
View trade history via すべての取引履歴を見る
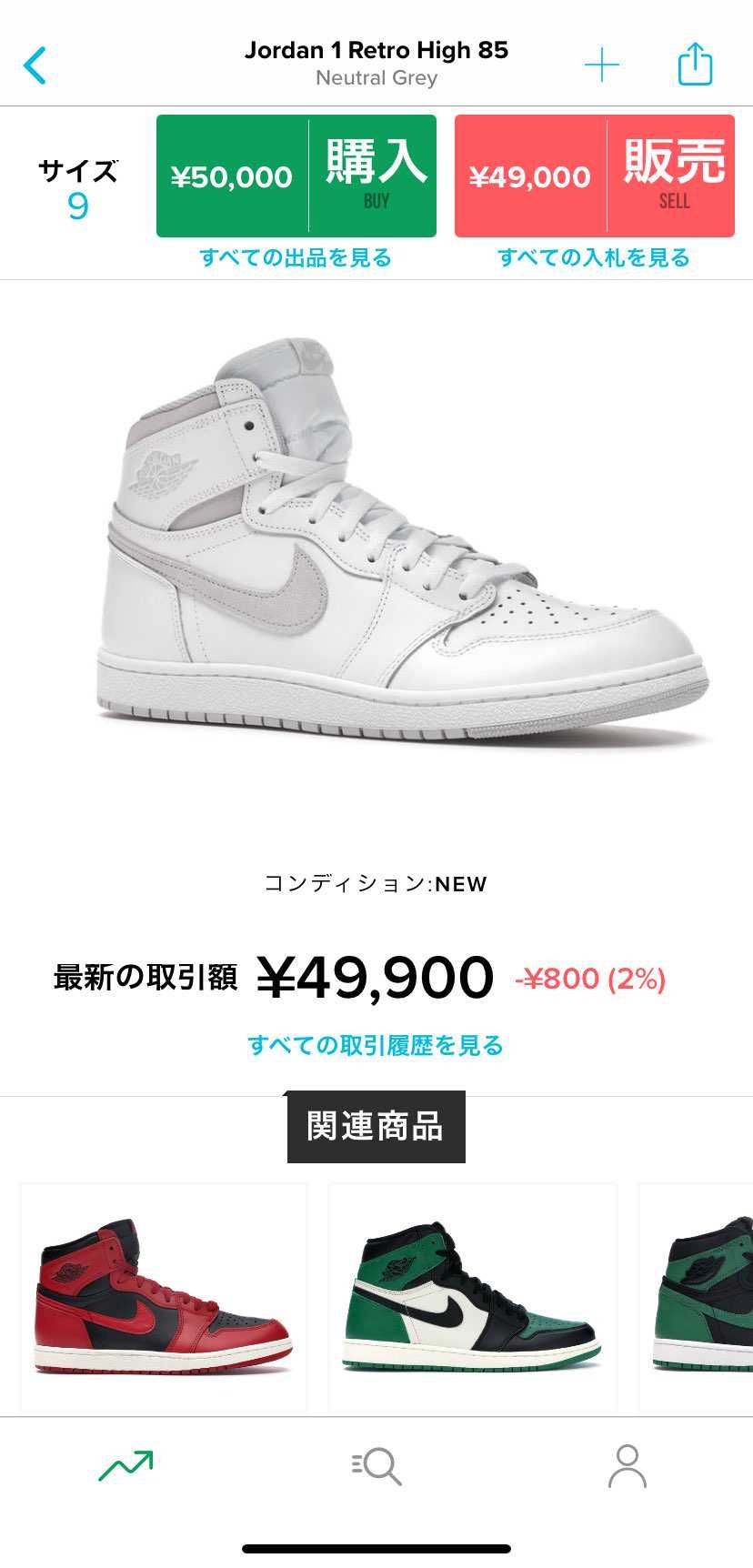tap(376, 1045)
